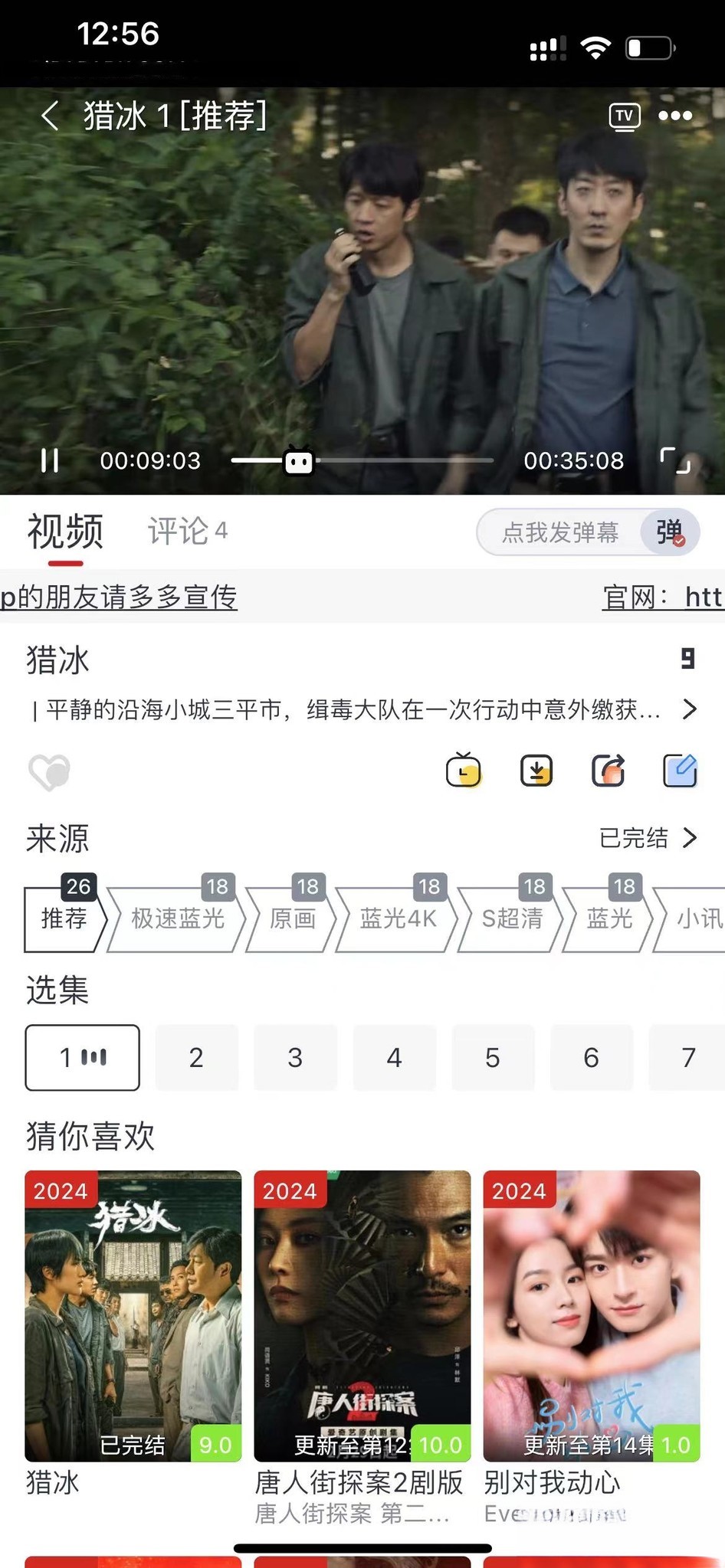Favorite this show with the heart icon
Image resolution: width=725 pixels, height=1568 pixels.
[x=49, y=771]
